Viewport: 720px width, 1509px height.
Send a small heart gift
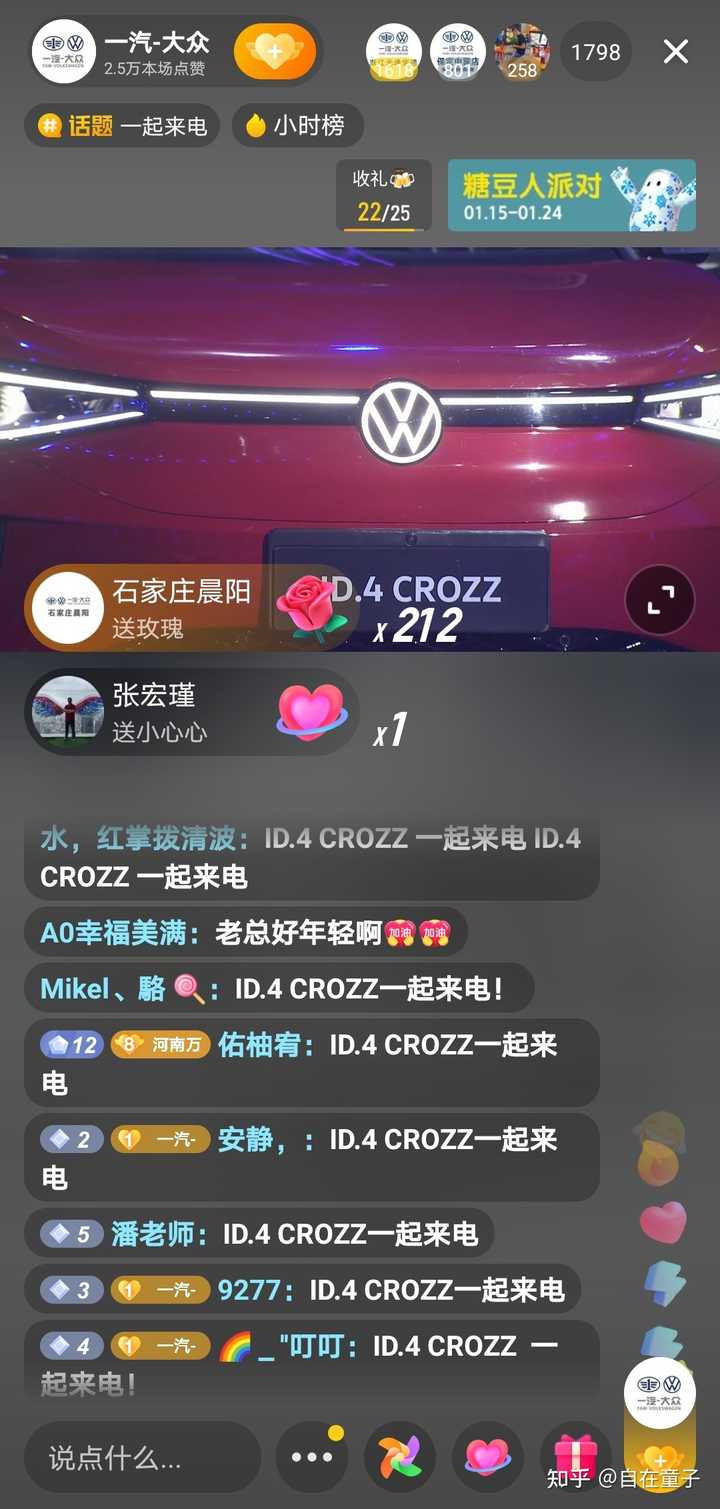[487, 1458]
